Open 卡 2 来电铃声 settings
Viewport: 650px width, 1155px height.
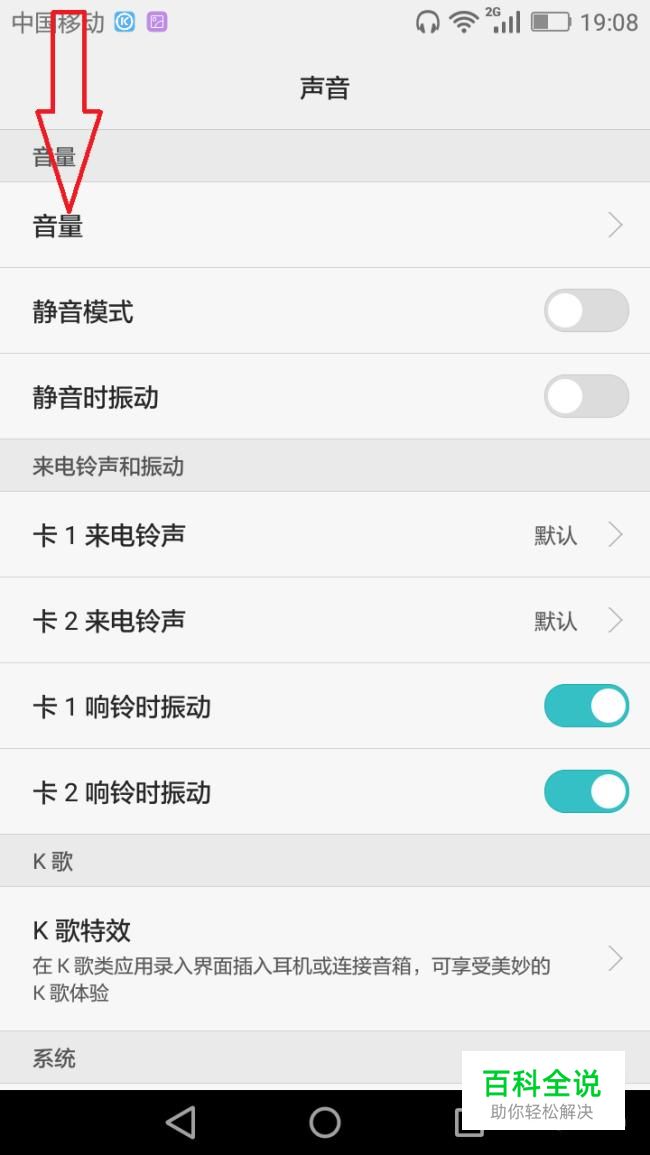coord(325,621)
